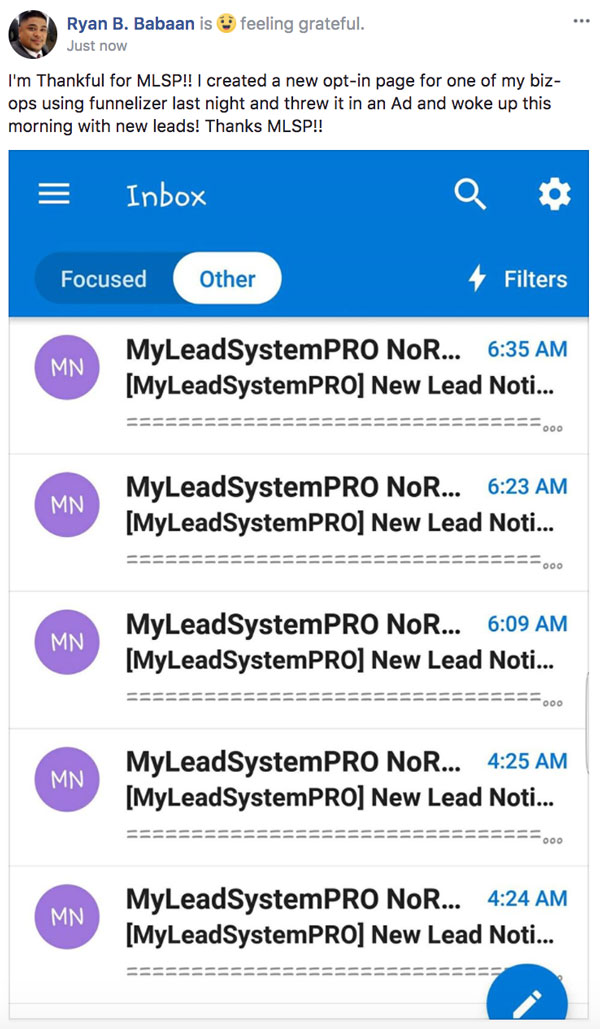
Task: Open the post's three-dot options menu
Action: (x=581, y=21)
